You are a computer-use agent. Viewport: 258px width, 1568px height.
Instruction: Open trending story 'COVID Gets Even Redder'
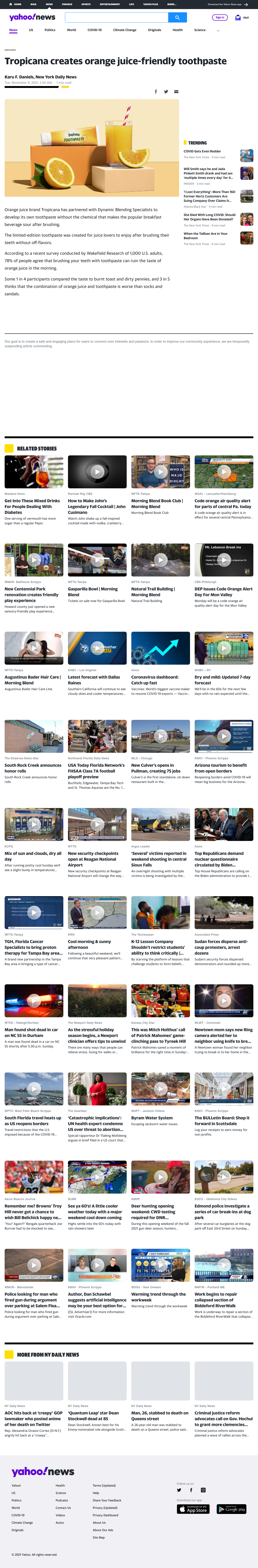tap(203, 151)
